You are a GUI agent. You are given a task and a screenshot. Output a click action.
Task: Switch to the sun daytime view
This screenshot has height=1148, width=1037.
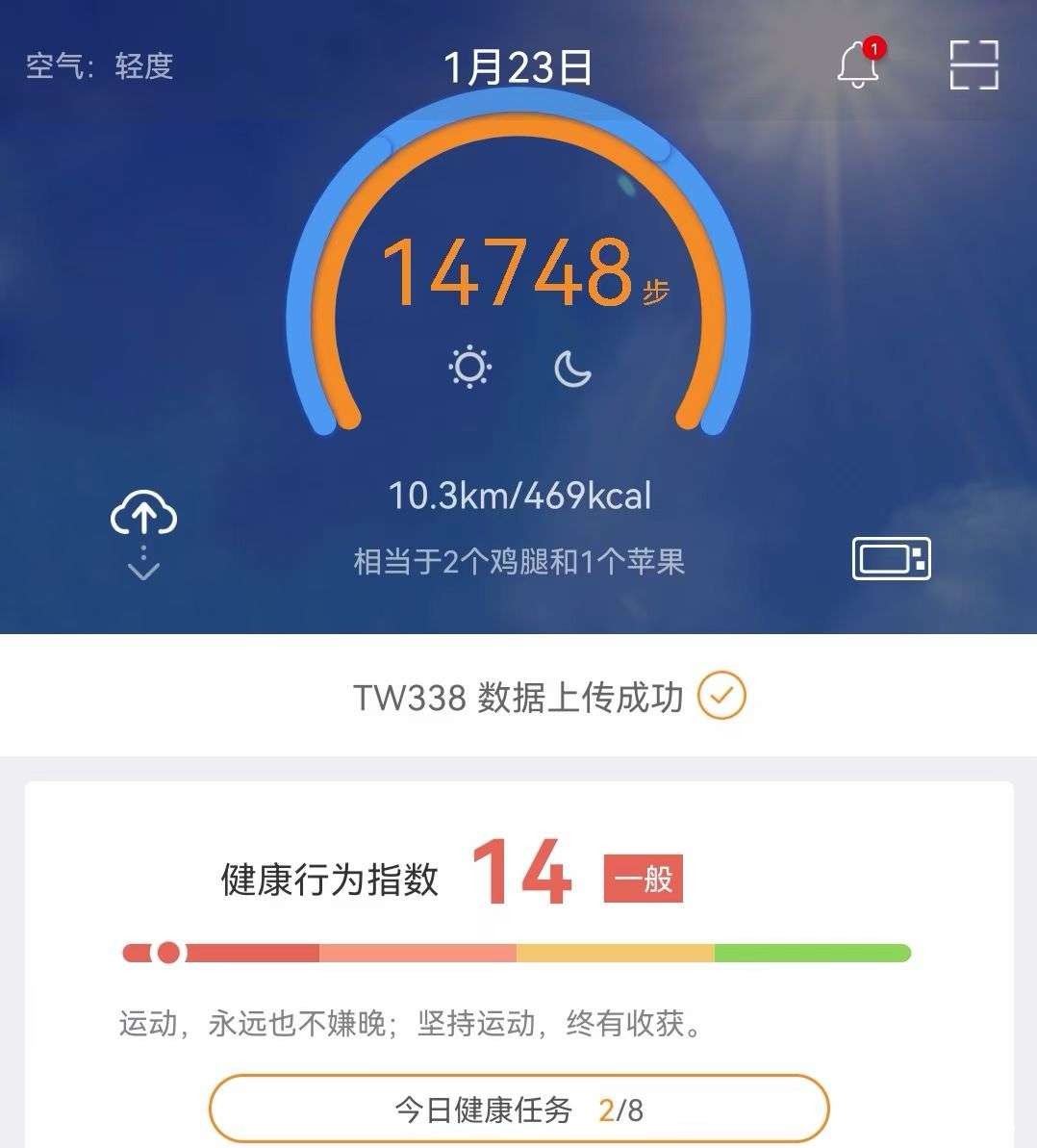(470, 368)
